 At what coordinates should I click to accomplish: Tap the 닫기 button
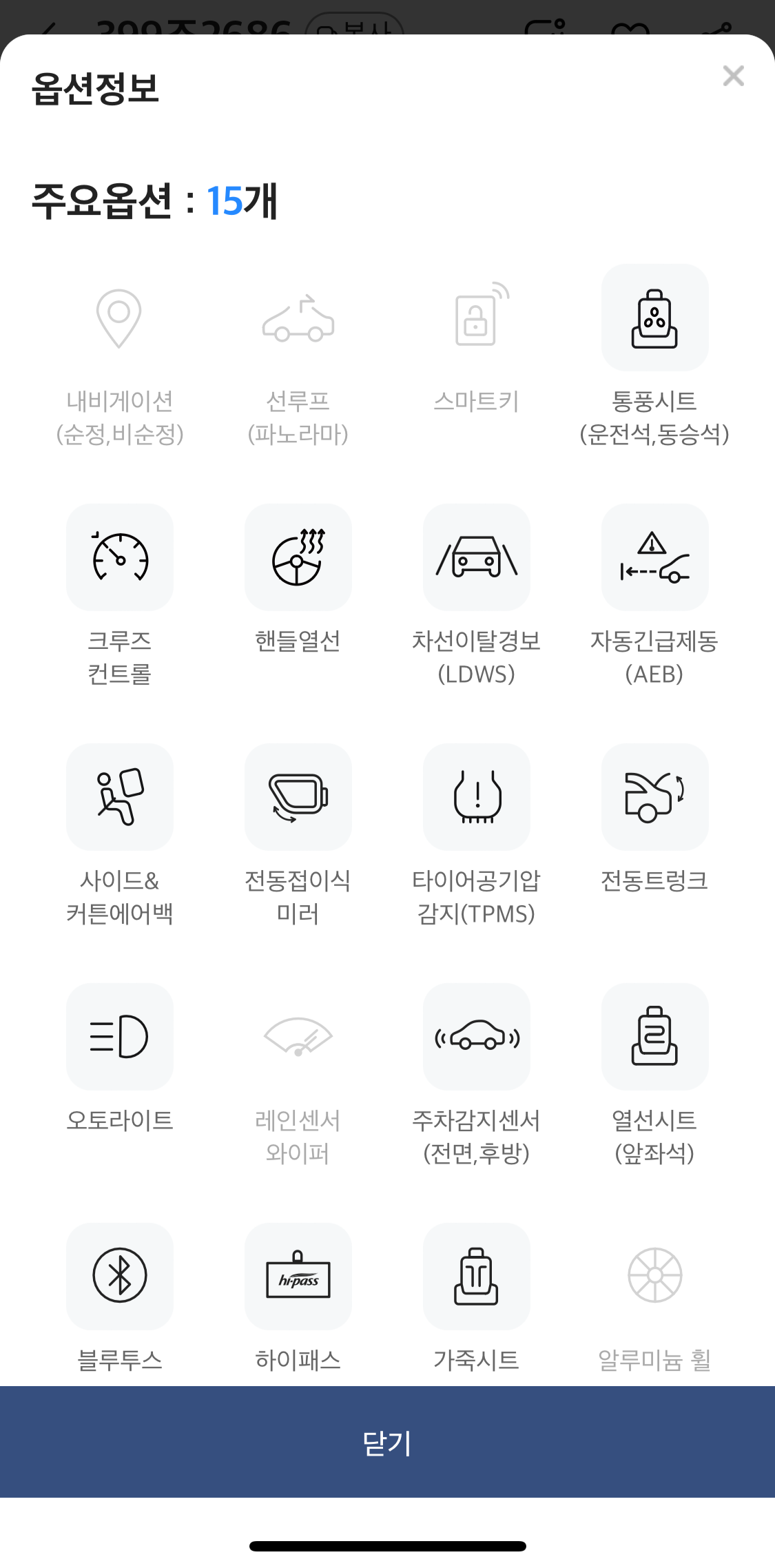click(387, 1441)
